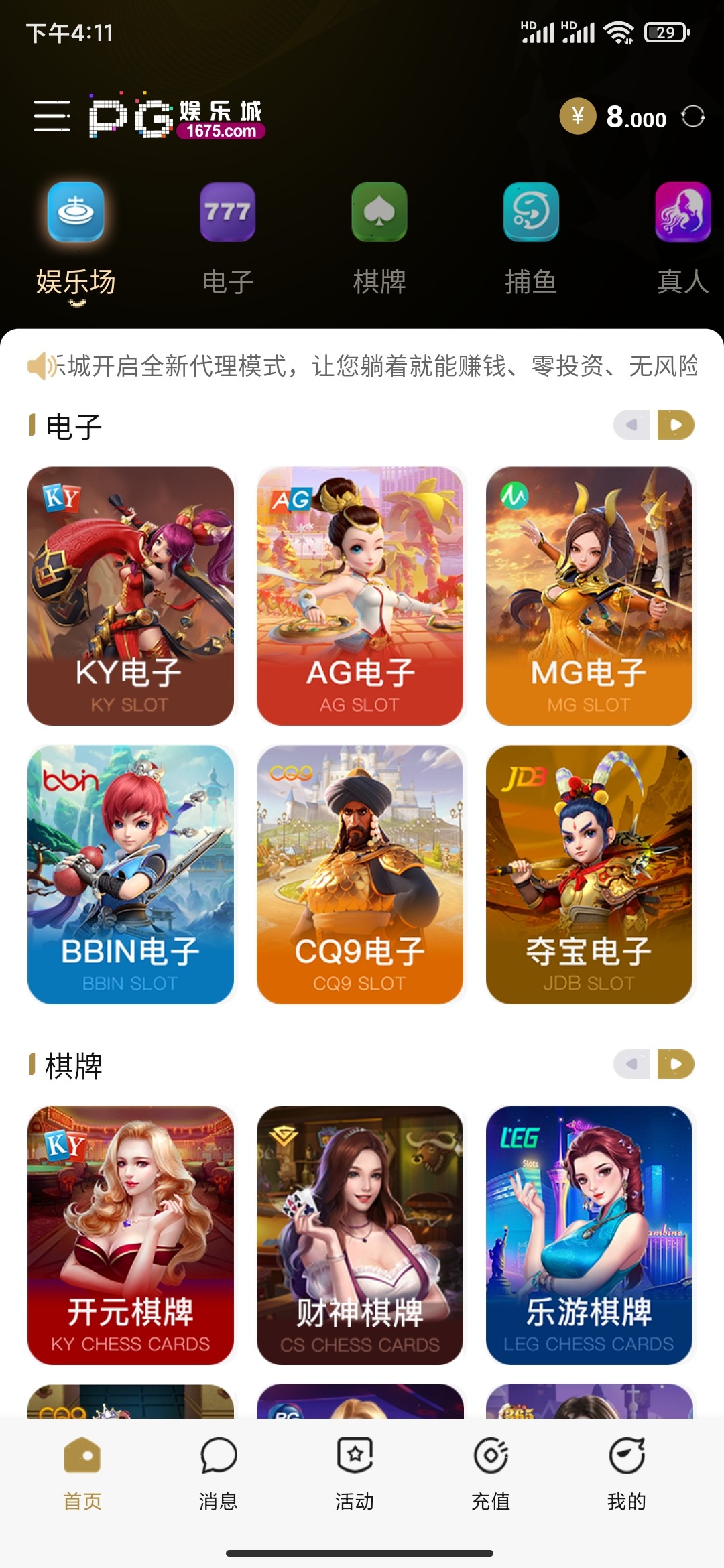
Task: Launch the CQ9电子 slot card
Action: 360,874
